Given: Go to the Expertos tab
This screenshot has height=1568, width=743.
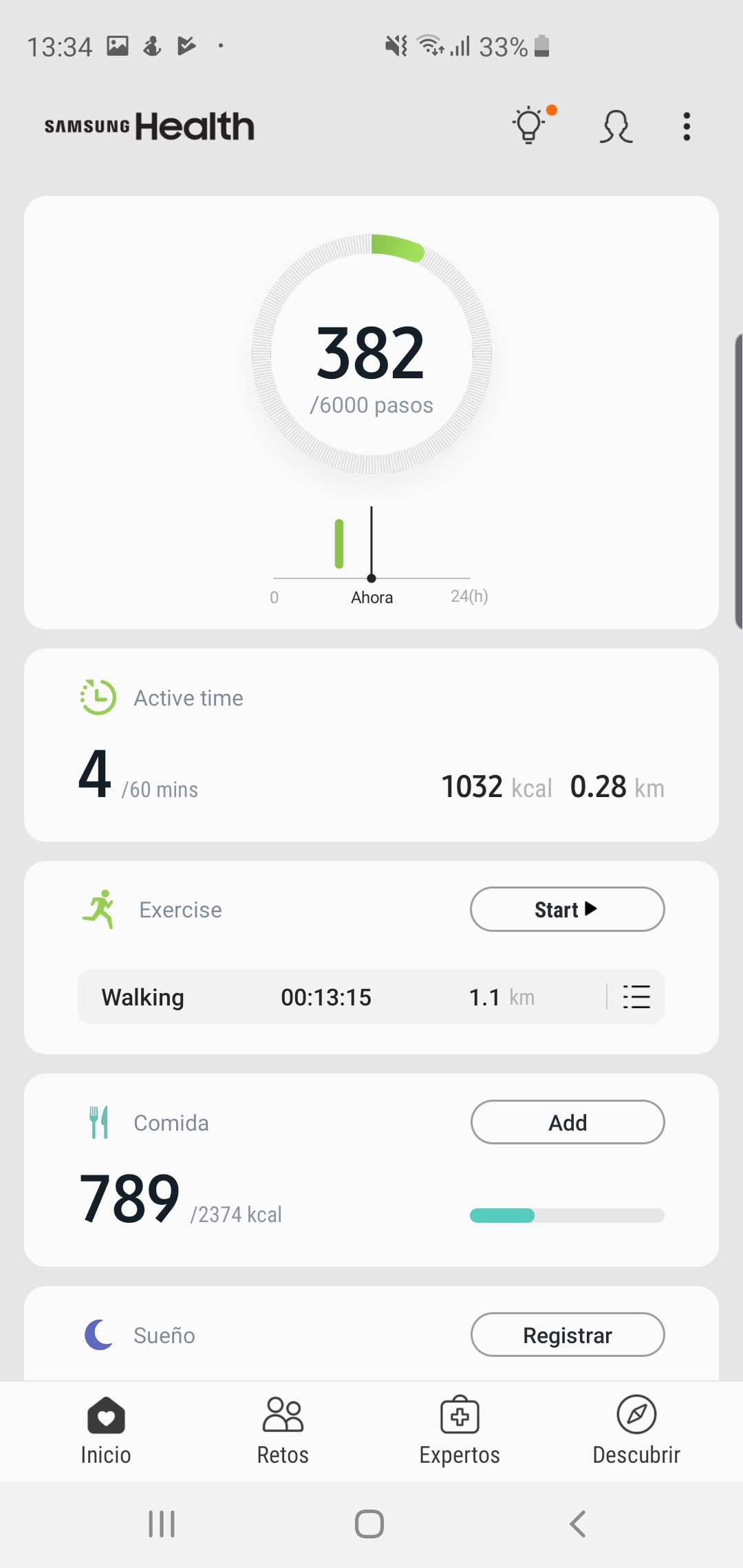Looking at the screenshot, I should [x=460, y=1430].
